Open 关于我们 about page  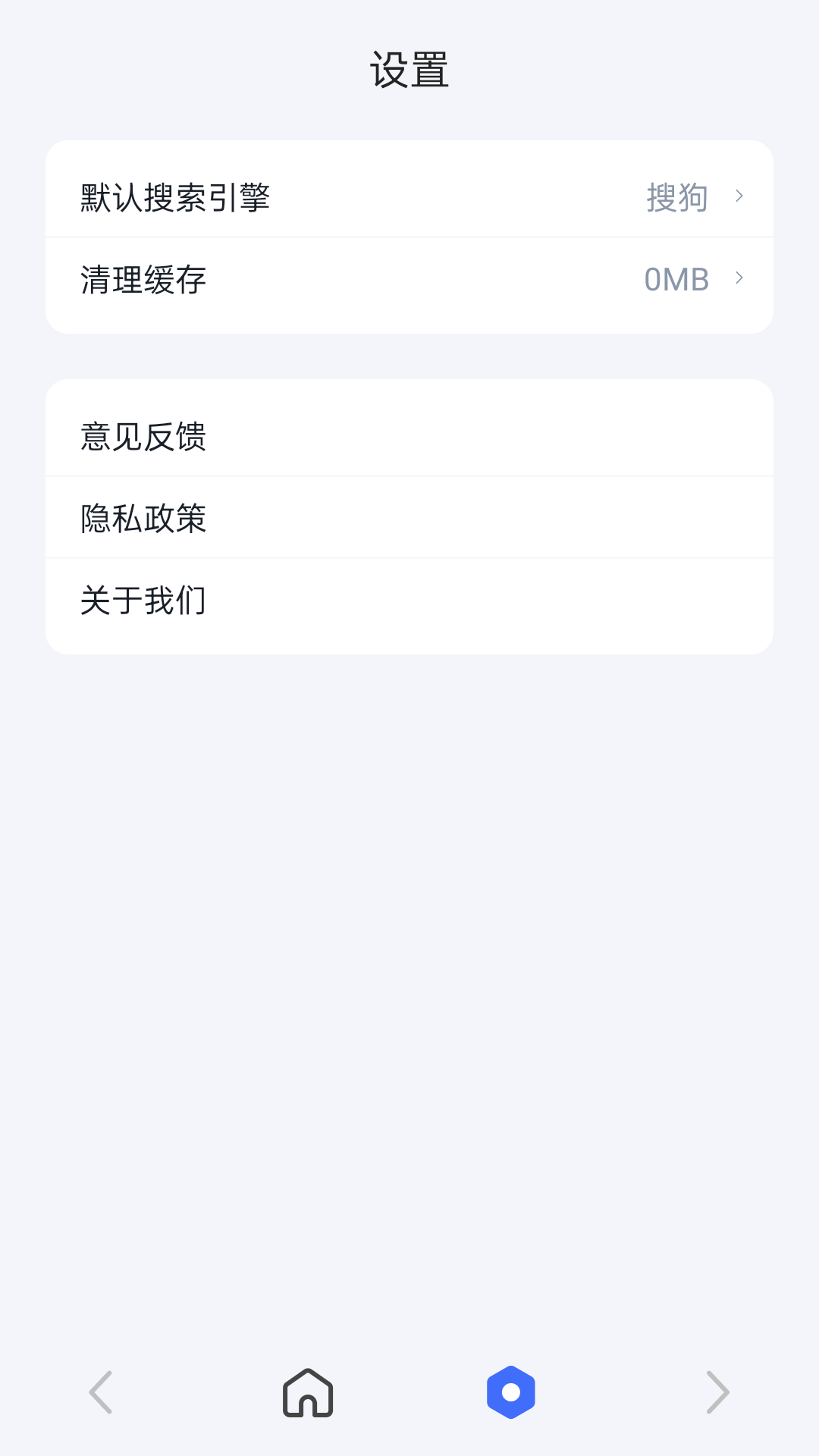tap(409, 601)
